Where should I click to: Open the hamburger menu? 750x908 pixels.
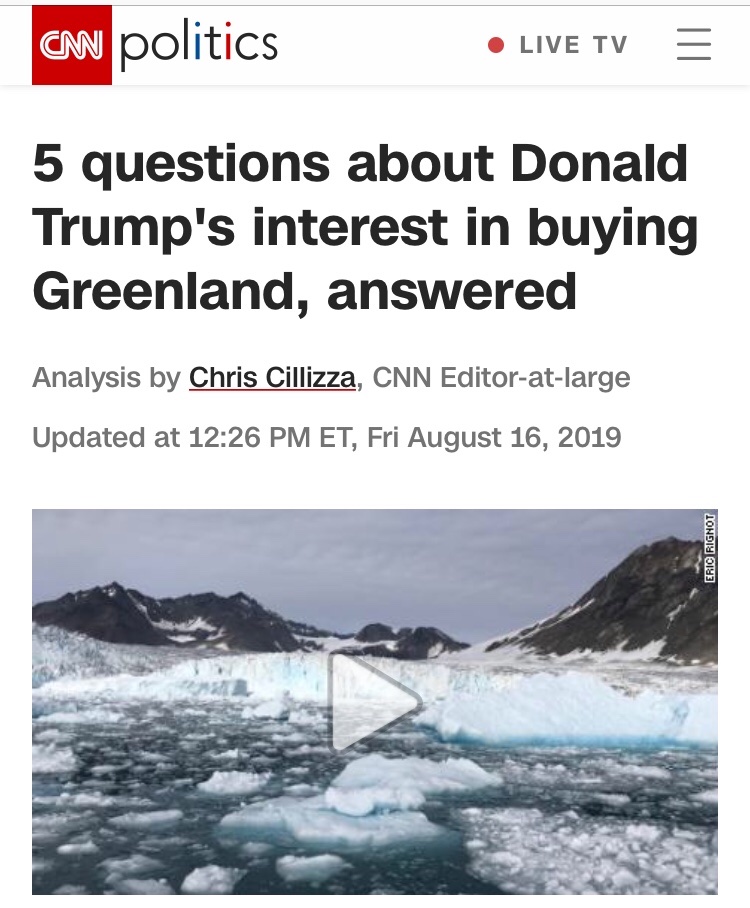pos(693,45)
